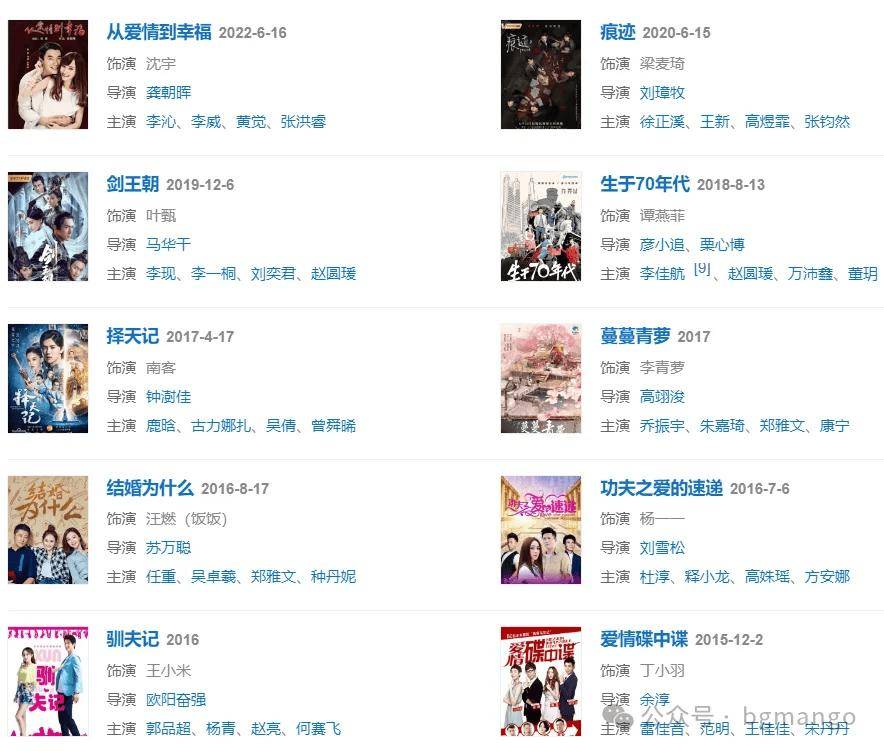Open the 从爱情到幸福 title link
The image size is (884, 751).
(159, 32)
